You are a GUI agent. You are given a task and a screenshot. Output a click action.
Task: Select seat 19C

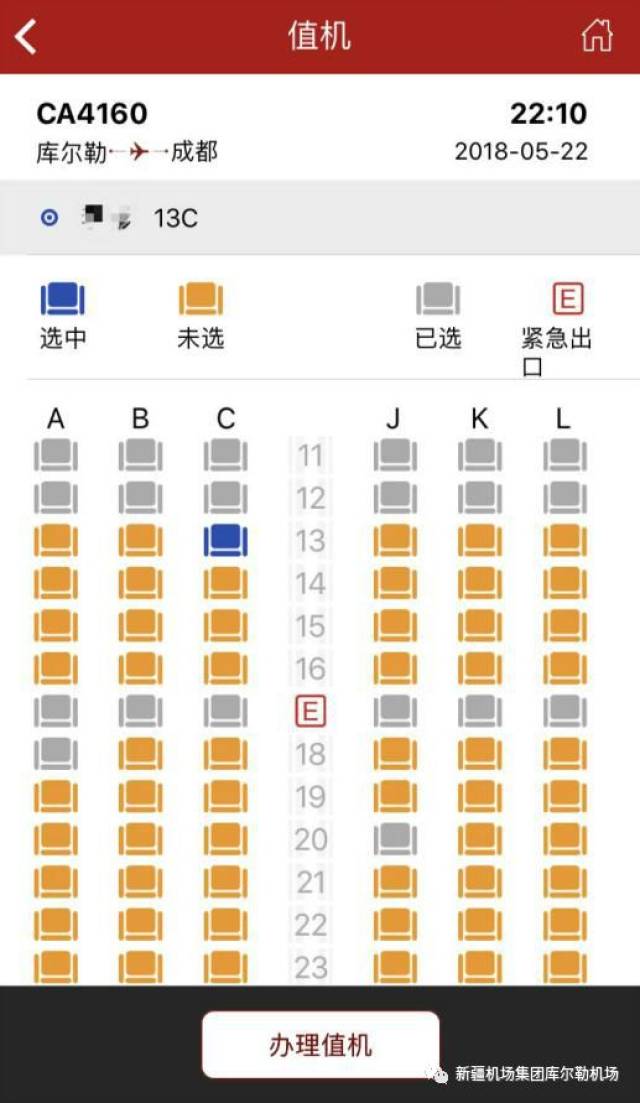(225, 797)
